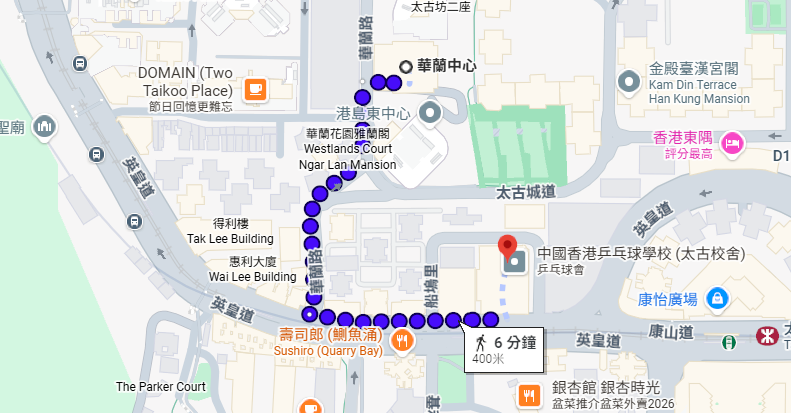Select the 華蘭中心 starting point marker
Image resolution: width=791 pixels, height=413 pixels.
click(405, 66)
